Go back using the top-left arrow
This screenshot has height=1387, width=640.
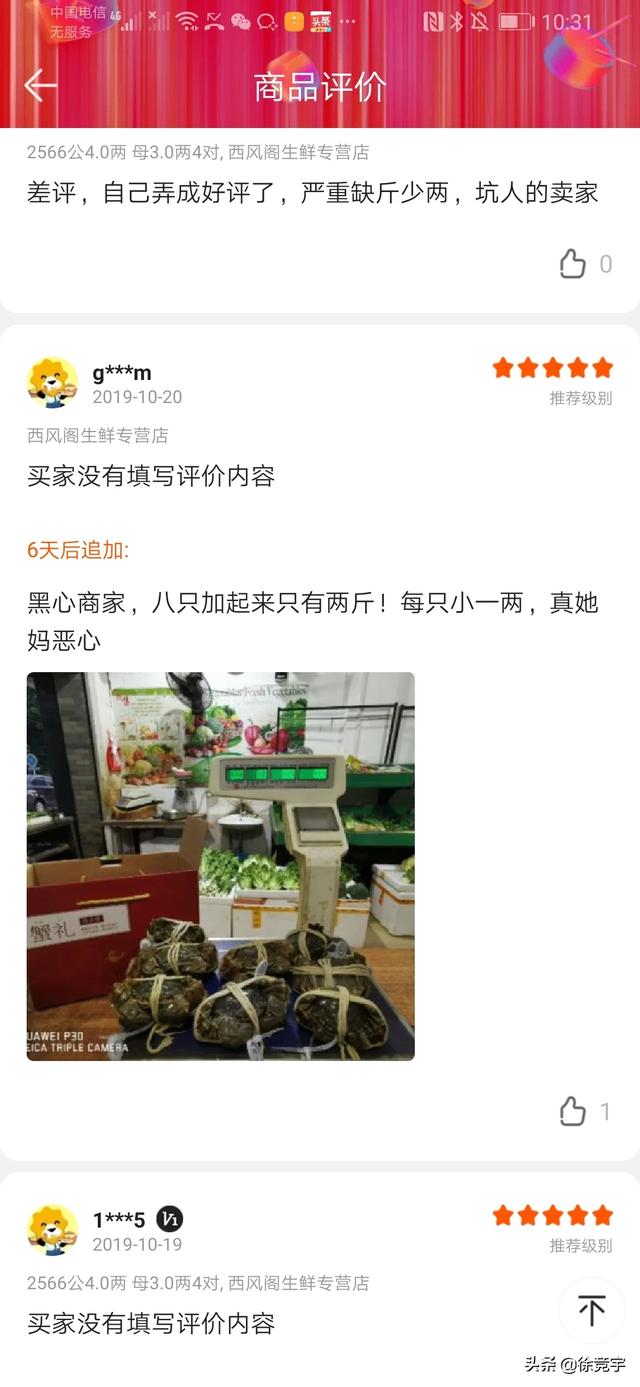point(40,86)
